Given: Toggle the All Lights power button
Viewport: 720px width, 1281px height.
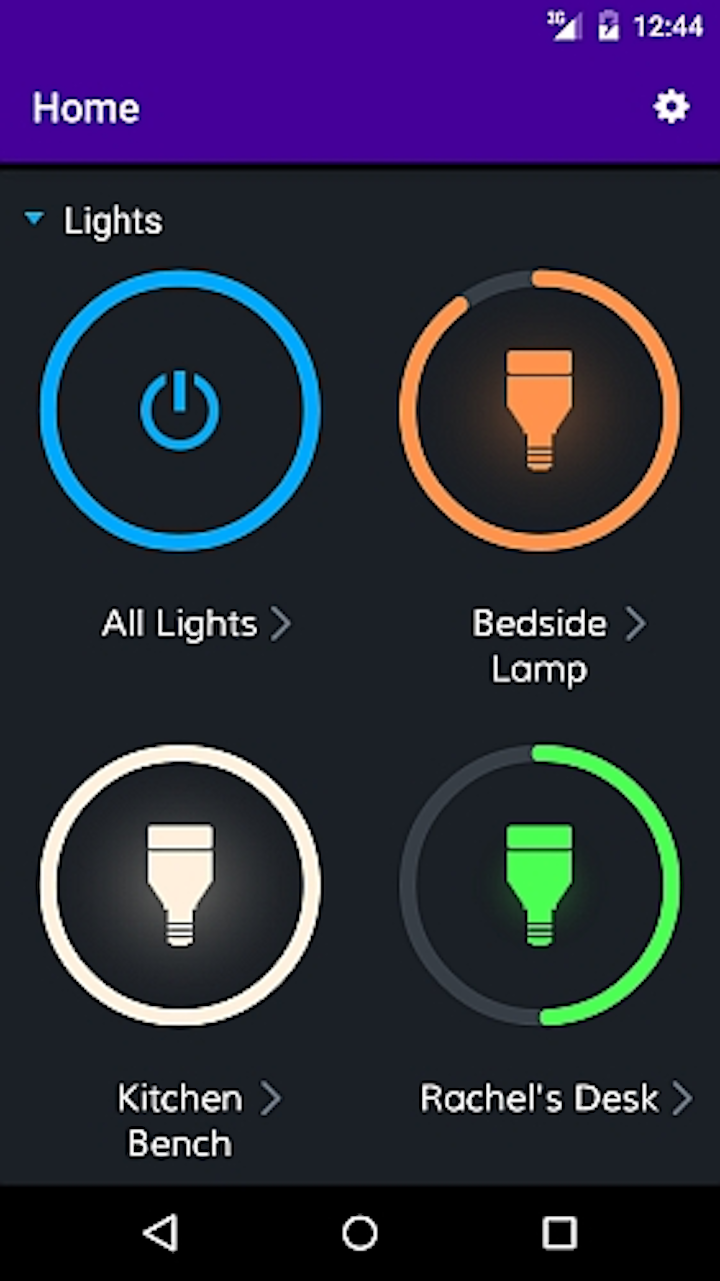Looking at the screenshot, I should (x=180, y=409).
